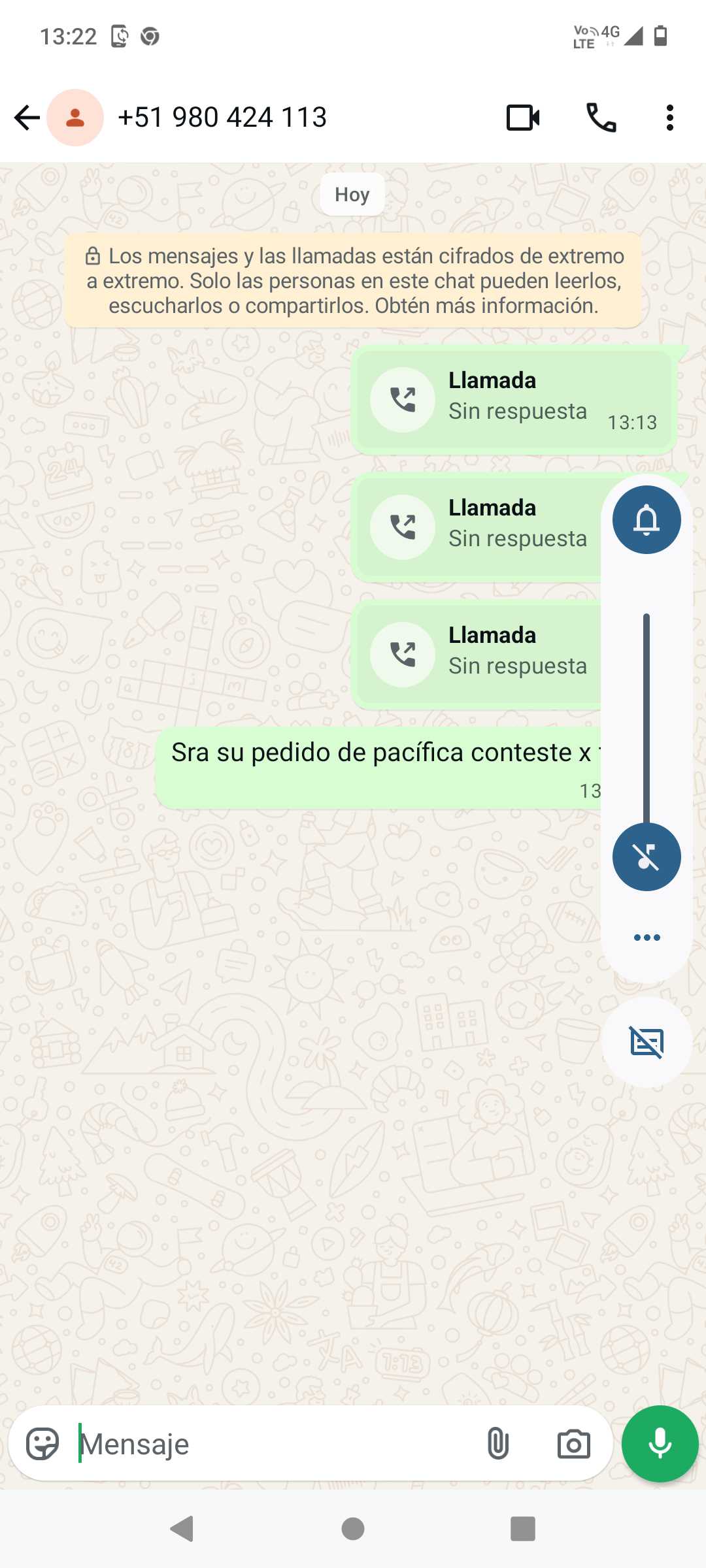706x1568 pixels.
Task: Start a video call
Action: pos(523,118)
